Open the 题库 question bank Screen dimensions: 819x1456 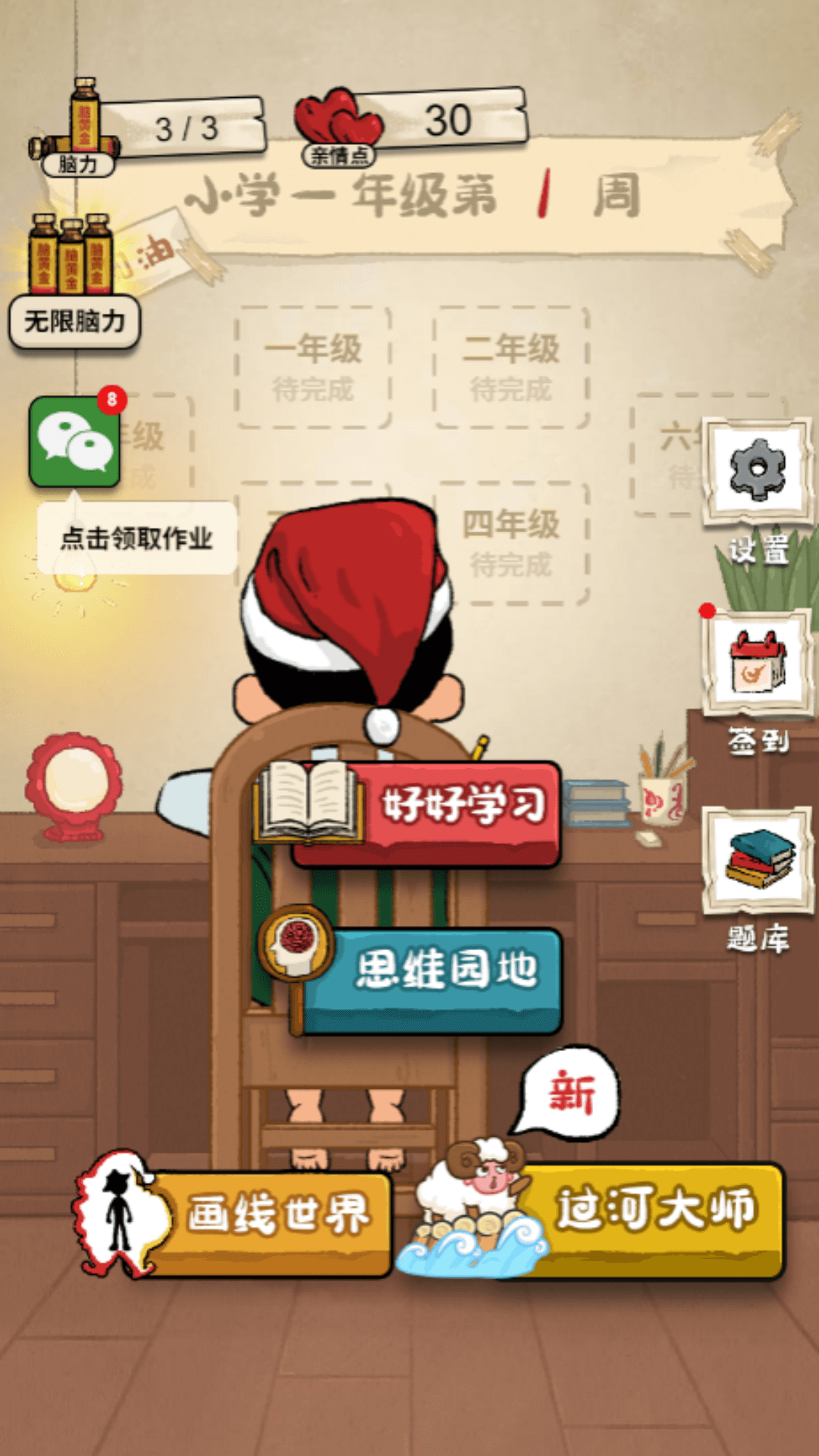click(757, 859)
